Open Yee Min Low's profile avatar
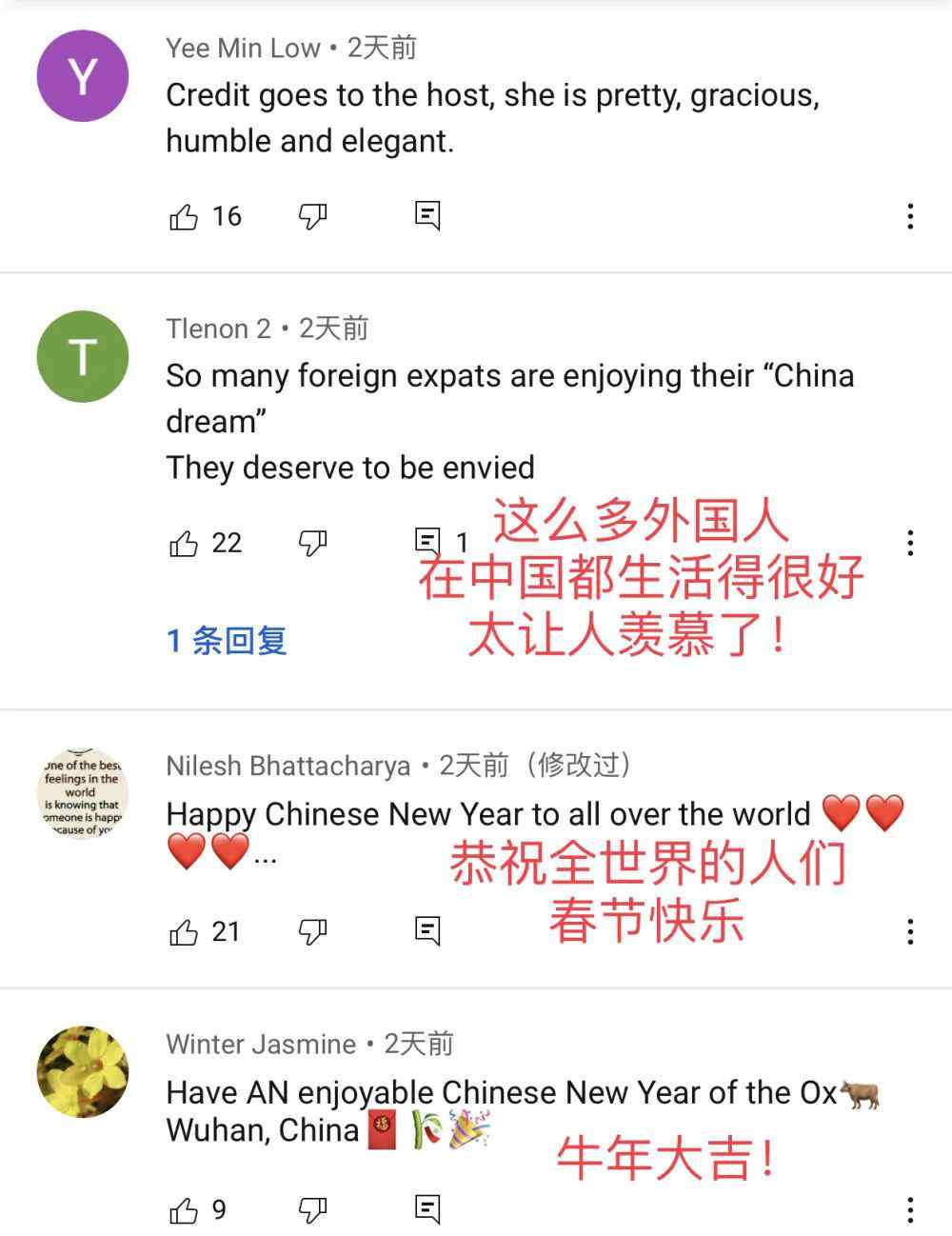Screen dimensions: 952x1236 [83, 76]
